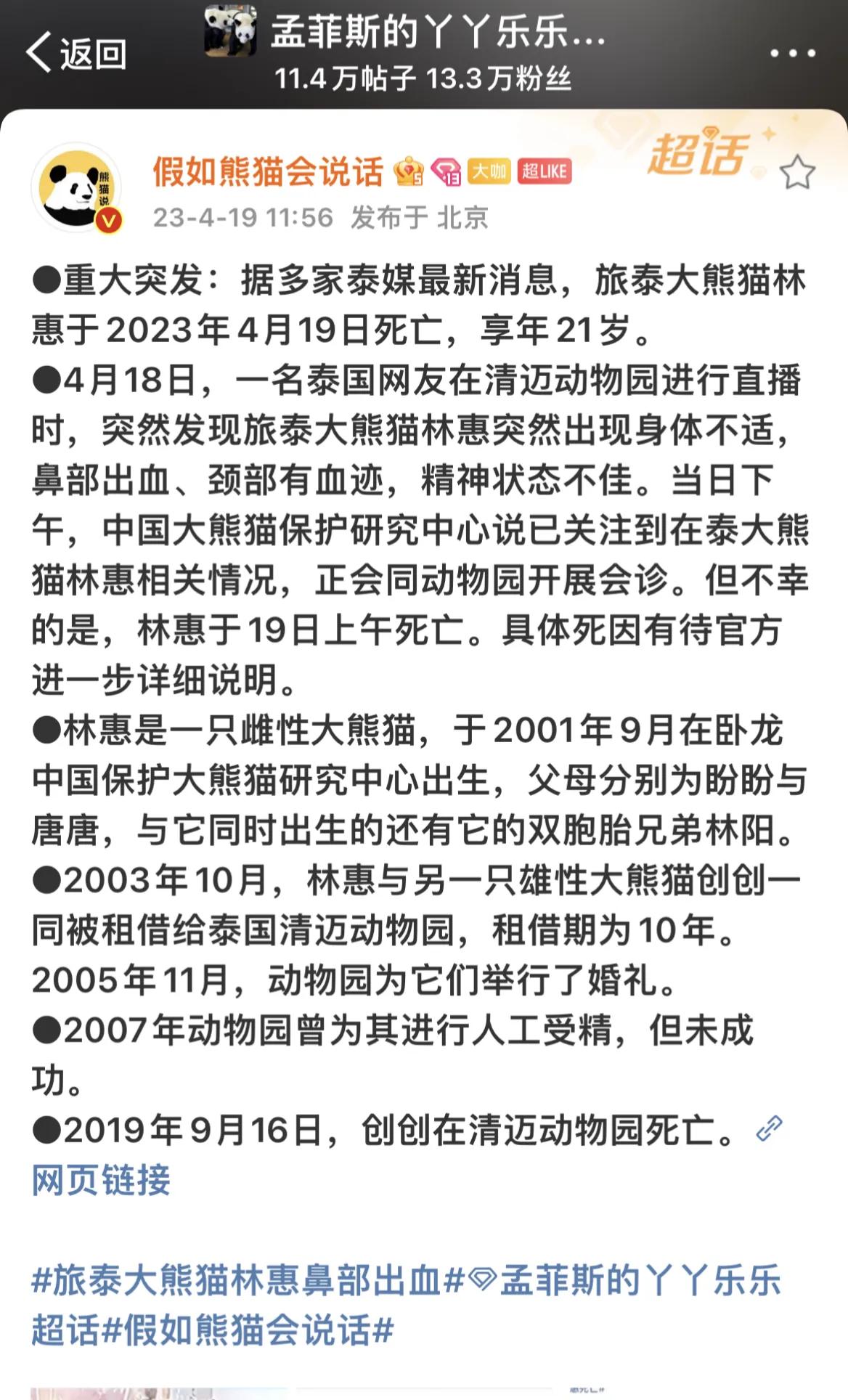Go back with the 返回 button
This screenshot has height=1400, width=848.
pos(76,52)
